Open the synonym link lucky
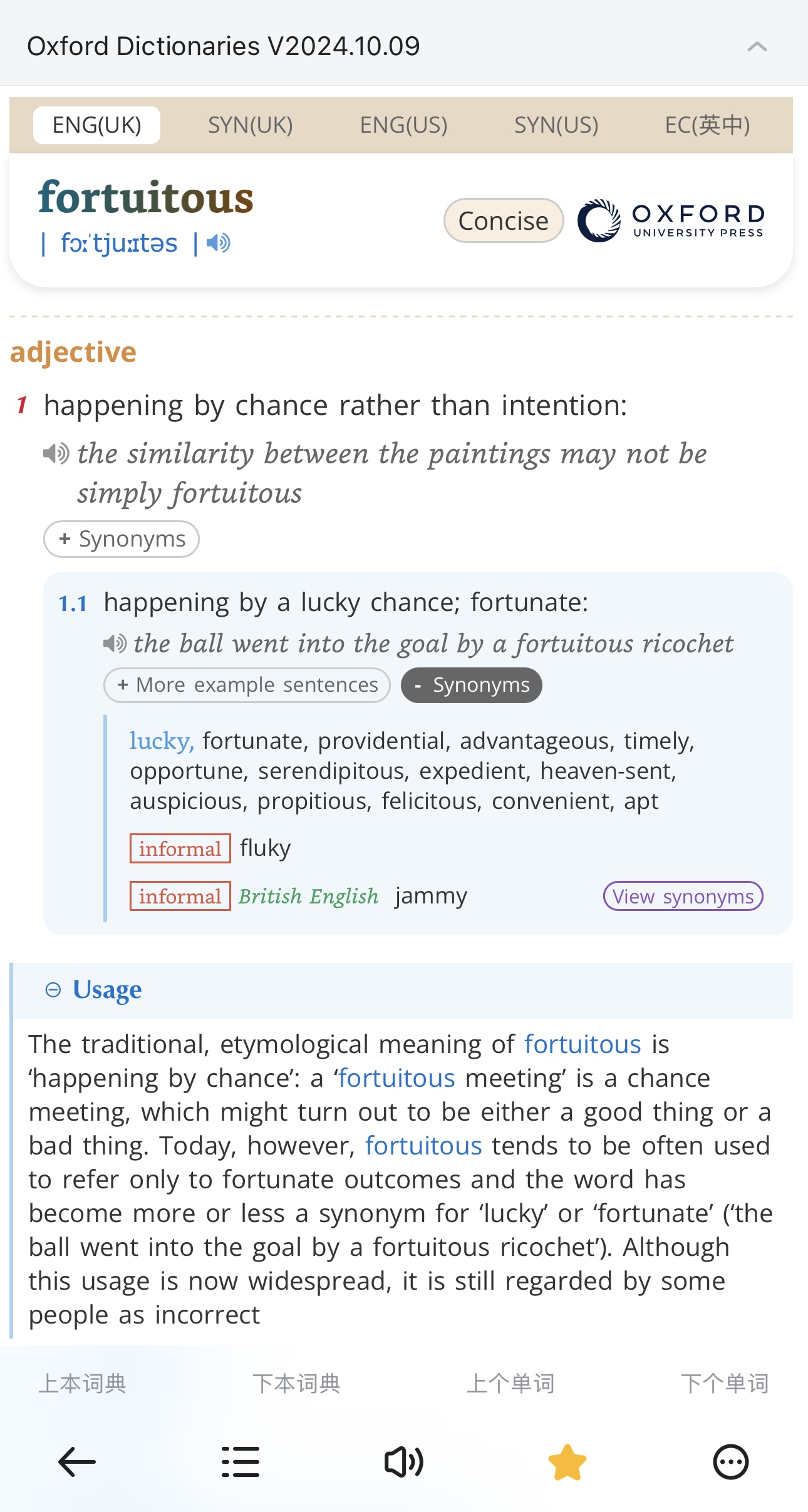The height and width of the screenshot is (1512, 808). coord(162,741)
